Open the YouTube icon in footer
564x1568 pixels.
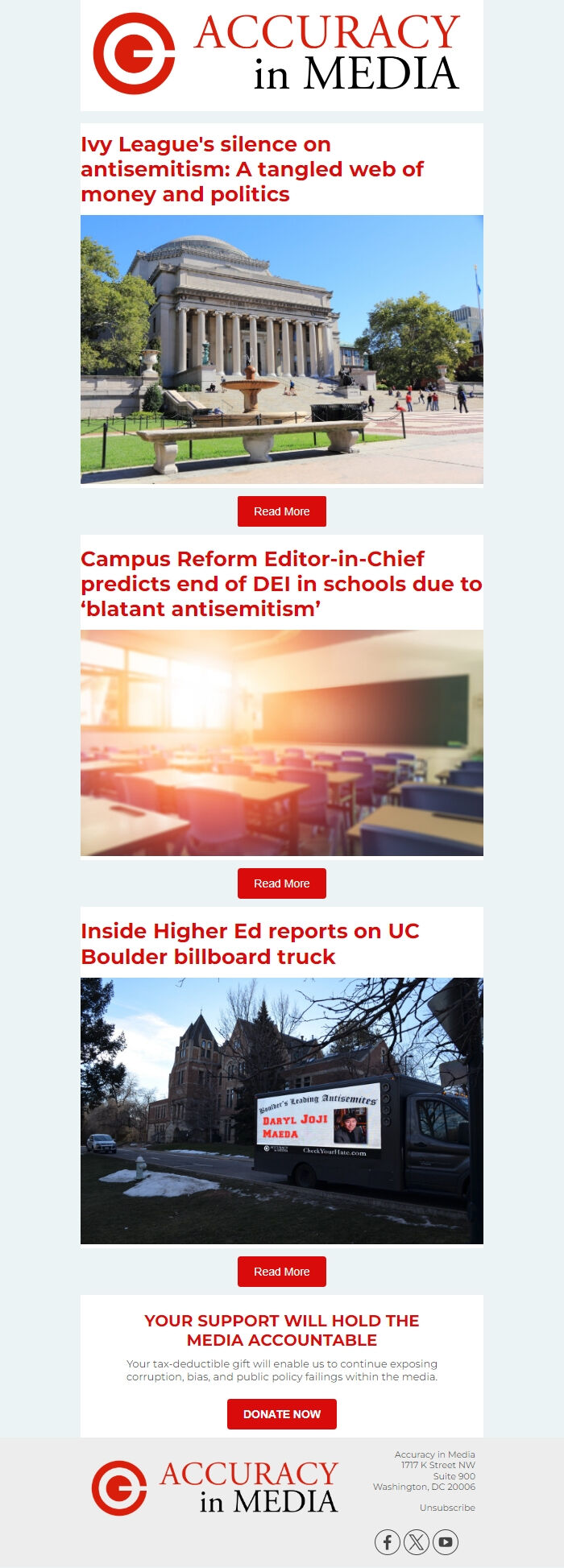pos(446,1542)
